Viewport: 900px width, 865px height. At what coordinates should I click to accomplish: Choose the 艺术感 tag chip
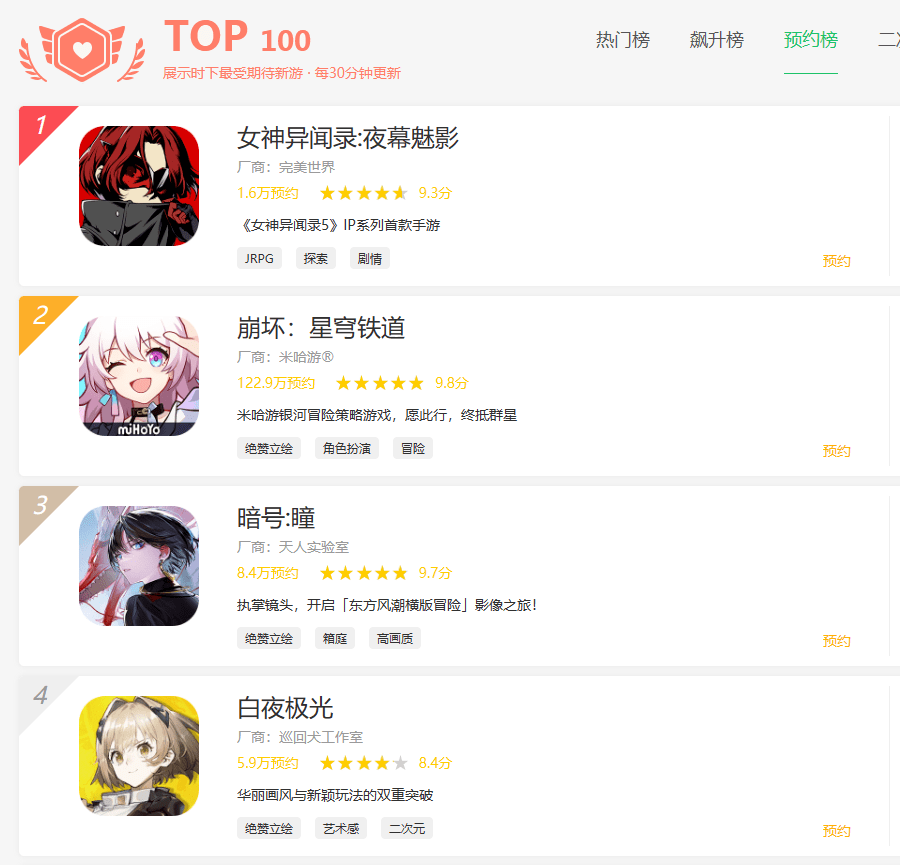341,828
